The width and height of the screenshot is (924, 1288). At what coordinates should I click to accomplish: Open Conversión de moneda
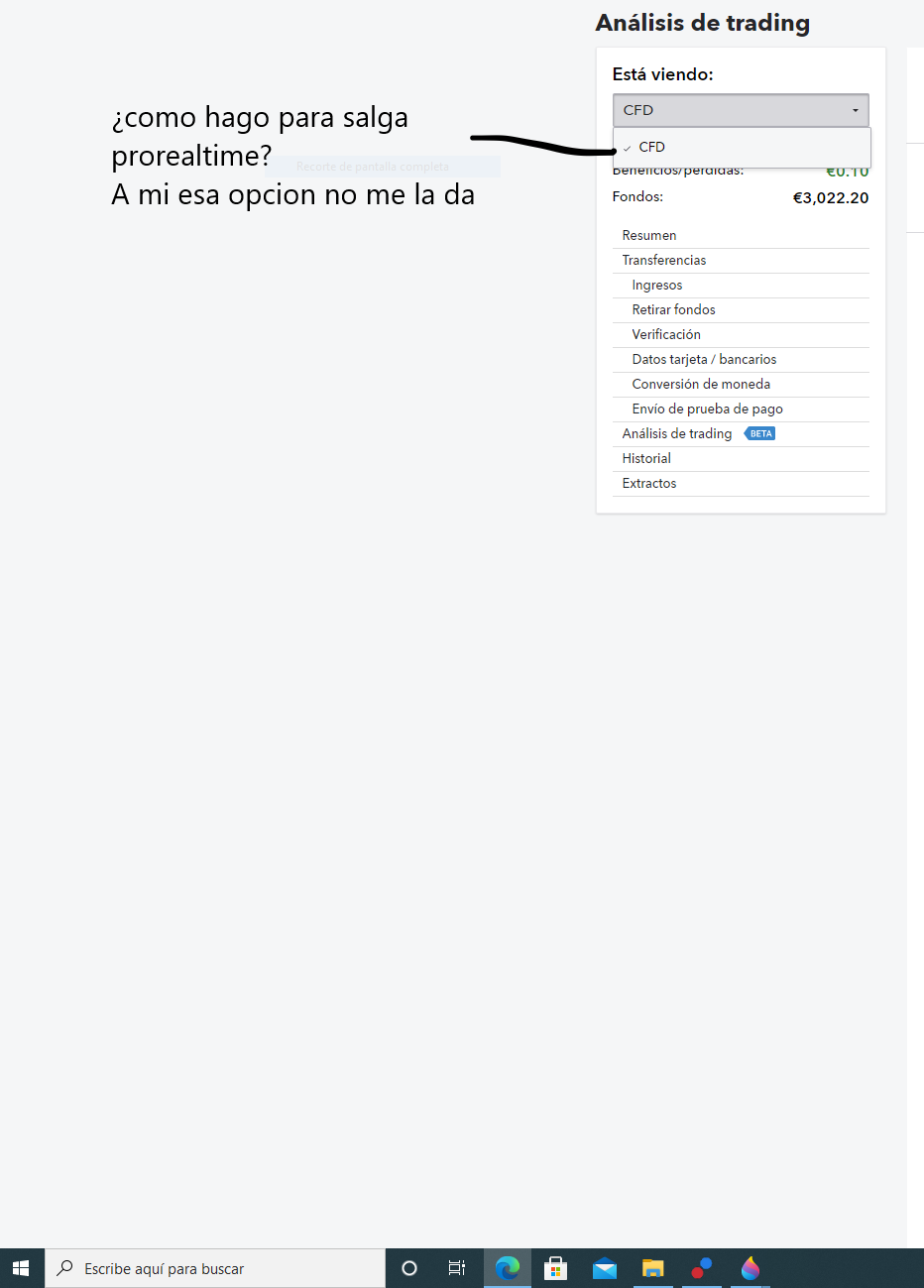tap(701, 384)
